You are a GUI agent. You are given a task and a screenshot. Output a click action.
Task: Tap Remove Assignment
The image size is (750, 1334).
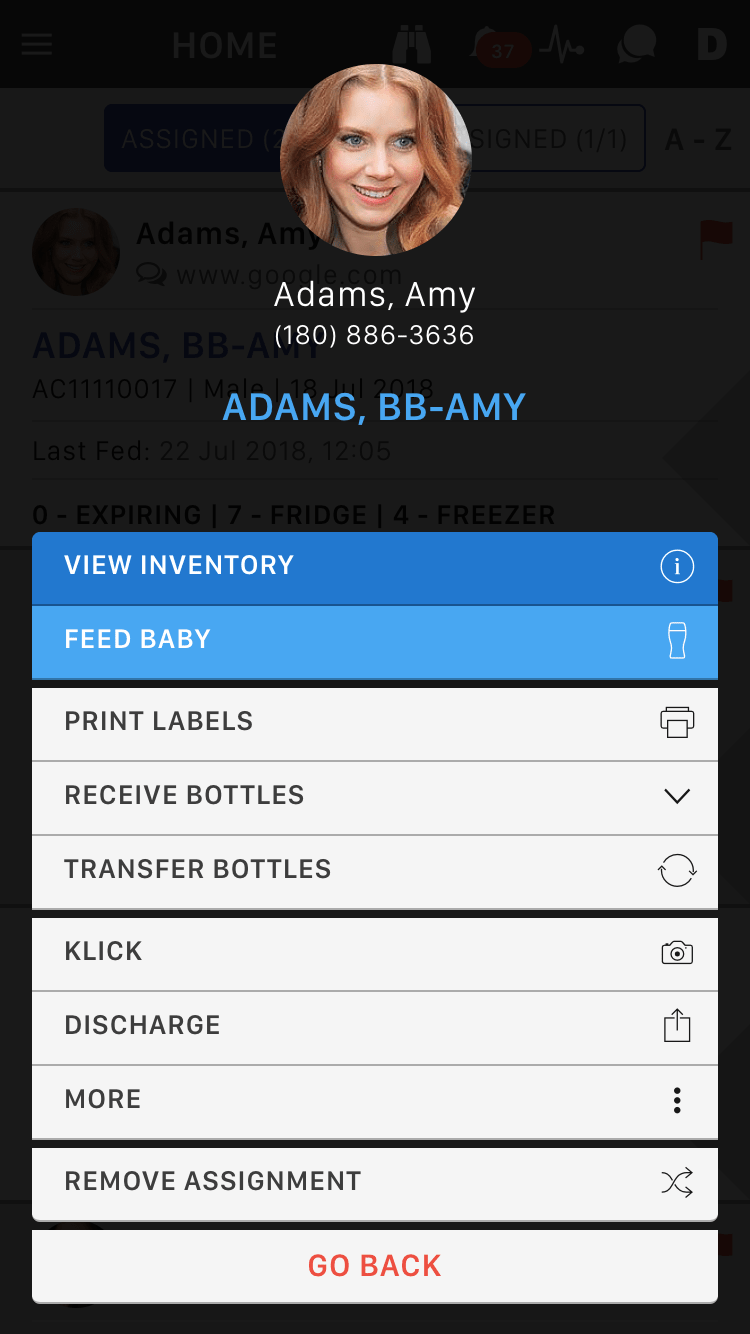coord(375,1183)
